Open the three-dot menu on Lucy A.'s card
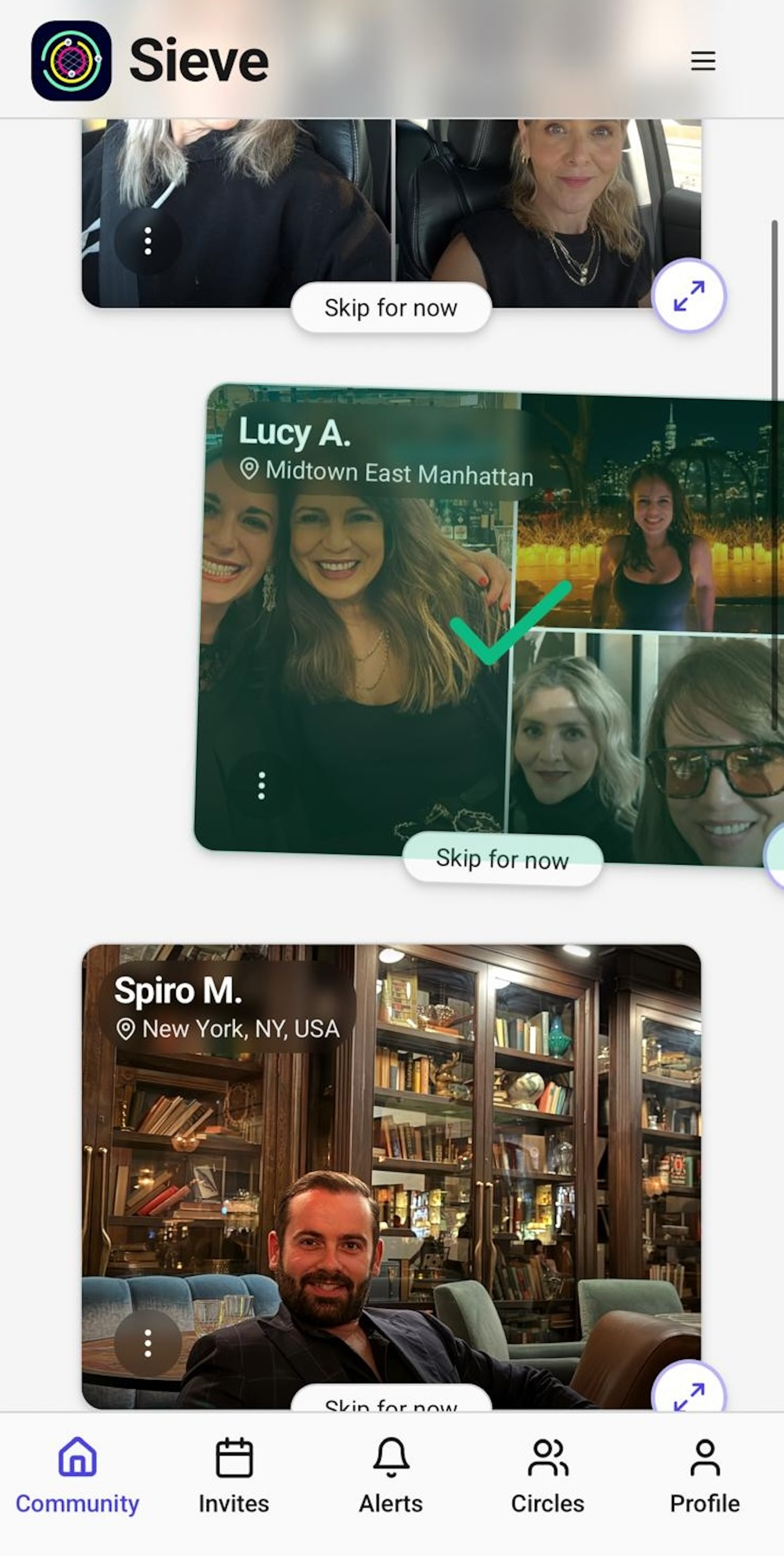The width and height of the screenshot is (784, 1556). tap(261, 786)
